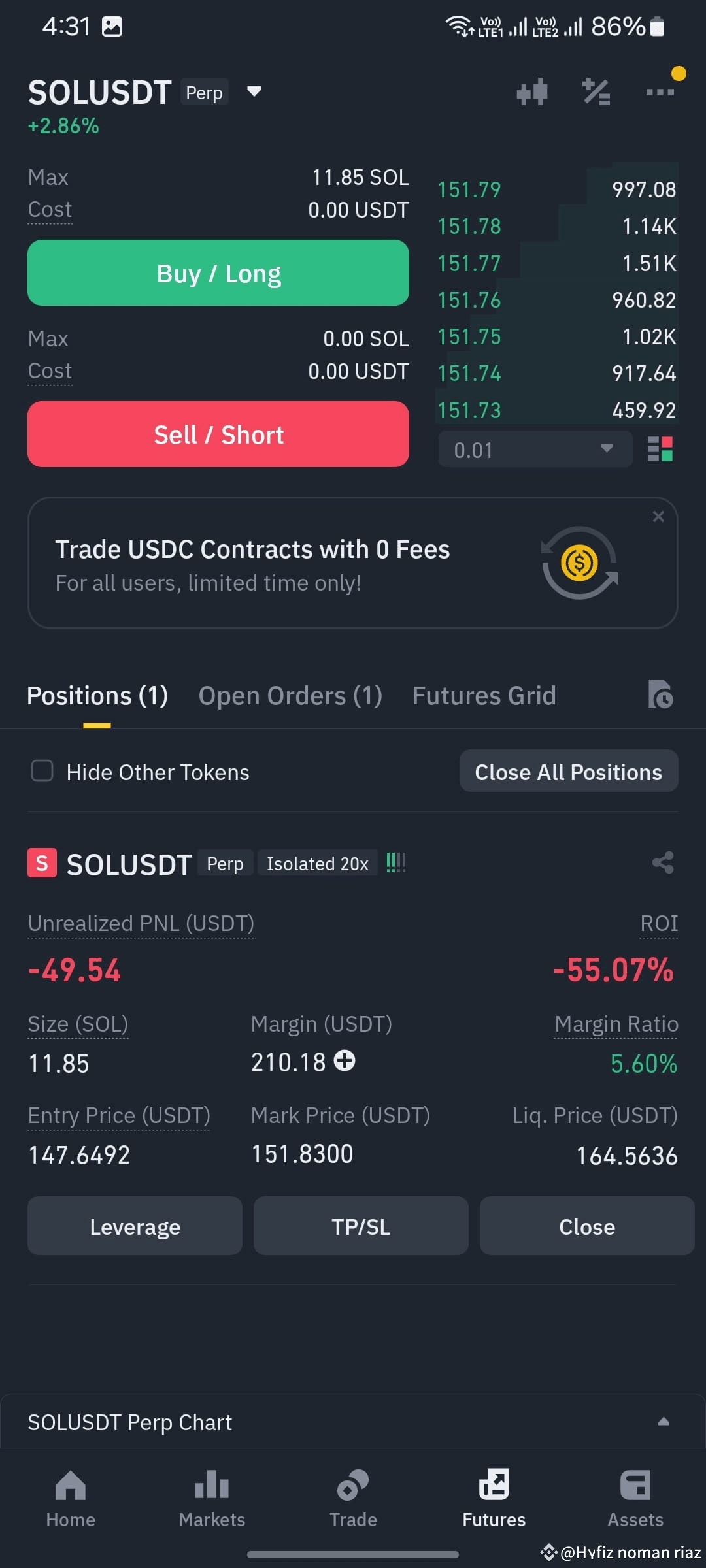Switch to the Futures Grid tab
Image resolution: width=706 pixels, height=1568 pixels.
tap(484, 695)
